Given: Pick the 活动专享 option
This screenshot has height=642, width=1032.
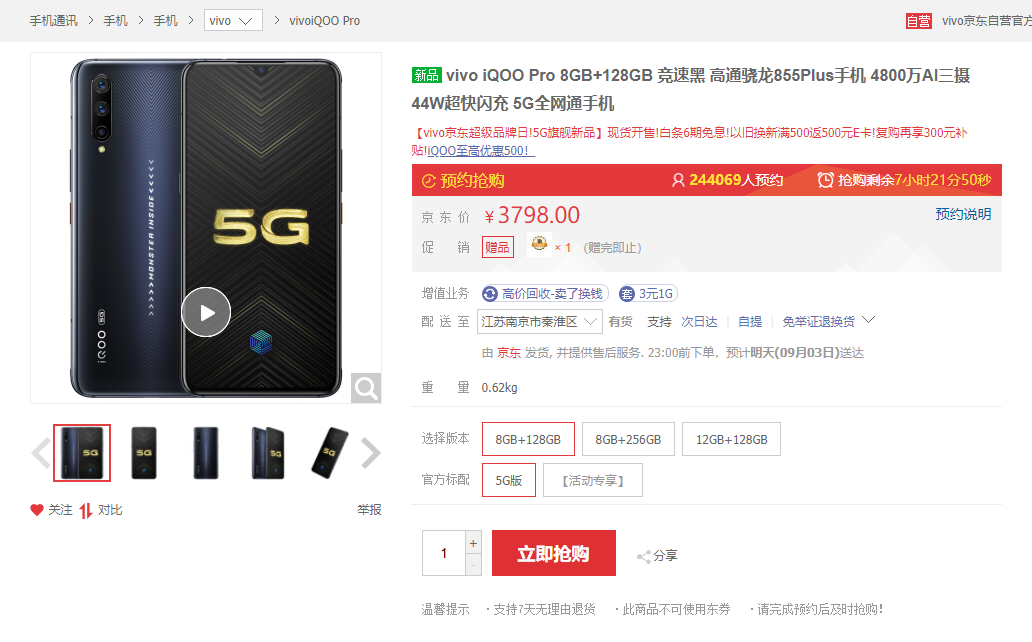Looking at the screenshot, I should point(592,480).
